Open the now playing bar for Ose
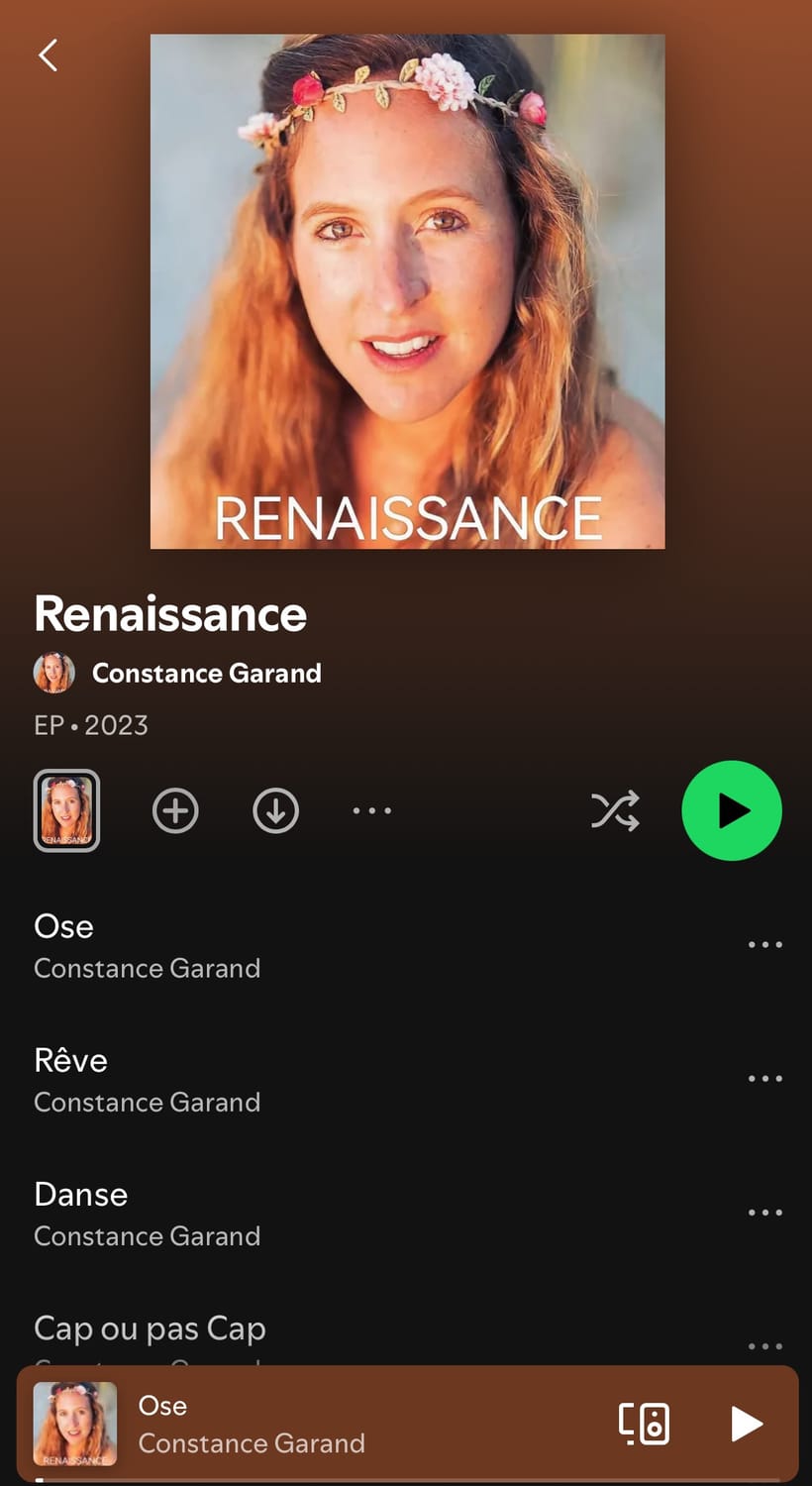Image resolution: width=812 pixels, height=1486 pixels. click(x=317, y=1424)
